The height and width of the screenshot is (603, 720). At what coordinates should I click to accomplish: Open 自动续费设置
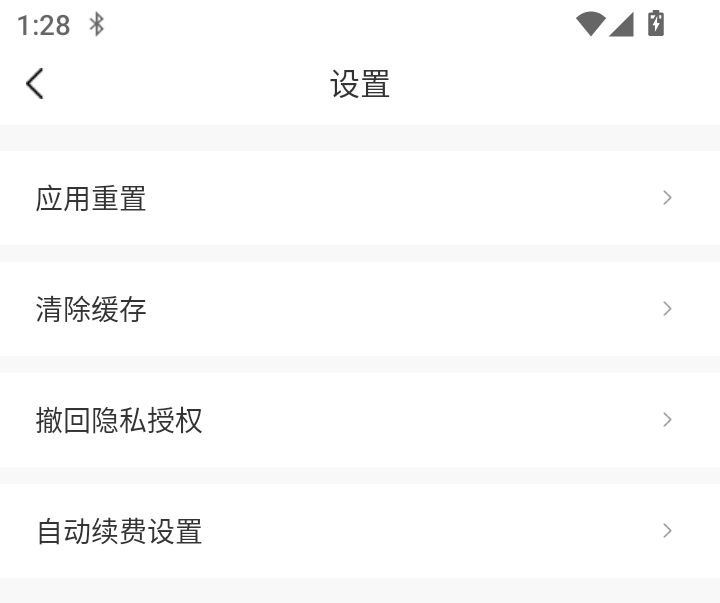pos(360,531)
